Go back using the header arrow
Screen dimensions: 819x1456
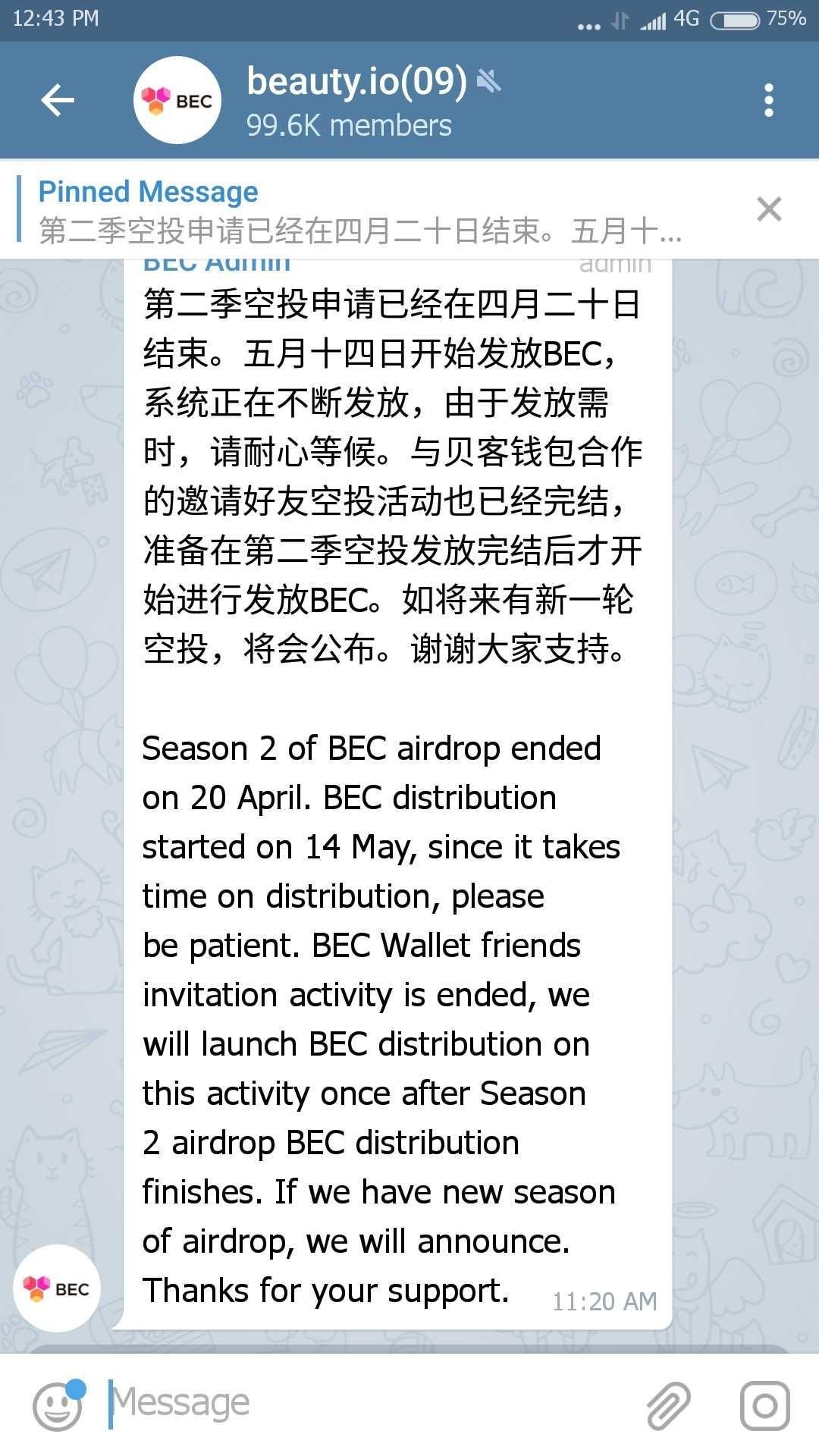tap(58, 100)
